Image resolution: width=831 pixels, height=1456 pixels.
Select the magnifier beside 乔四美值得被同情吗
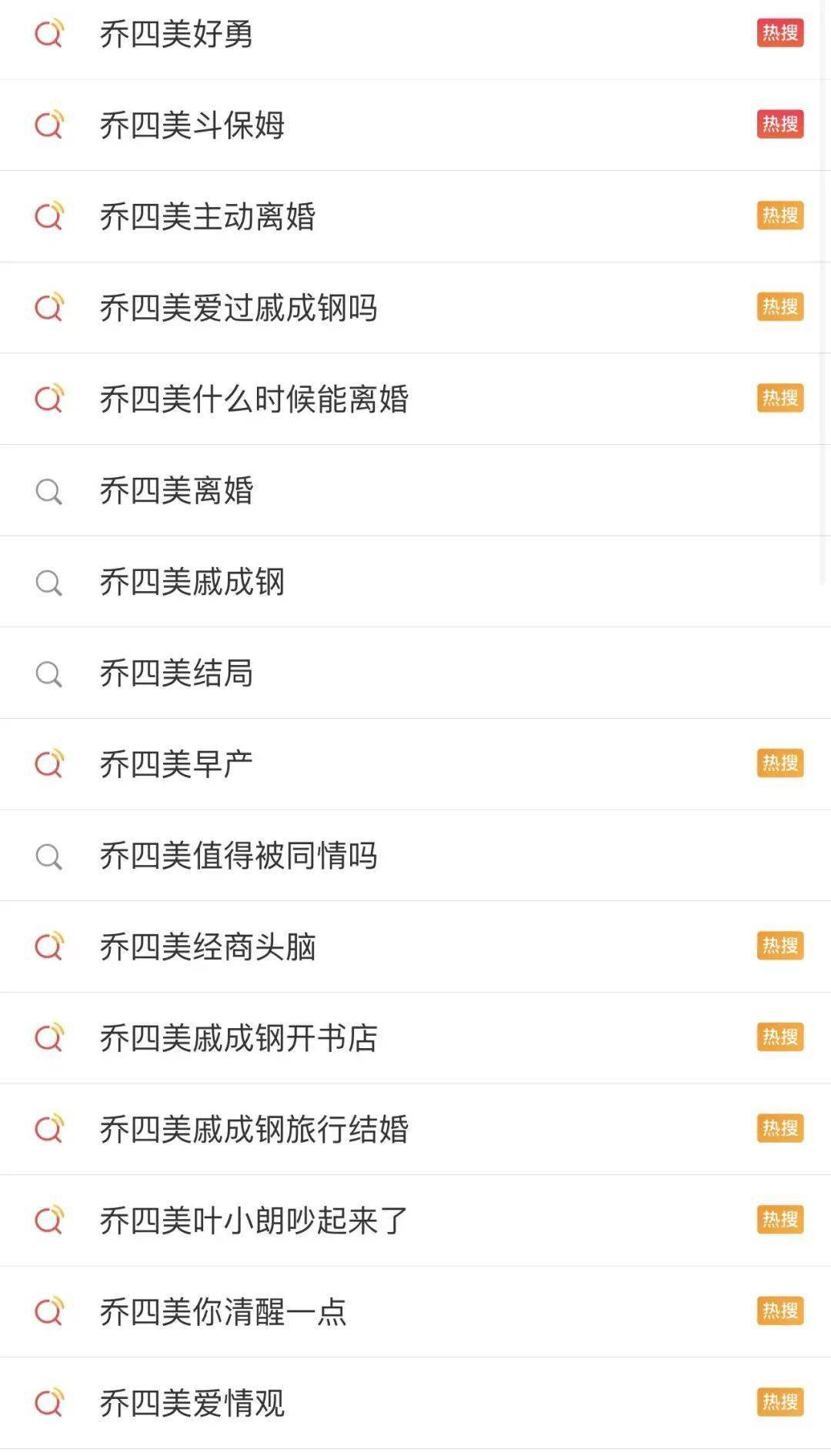coord(48,855)
